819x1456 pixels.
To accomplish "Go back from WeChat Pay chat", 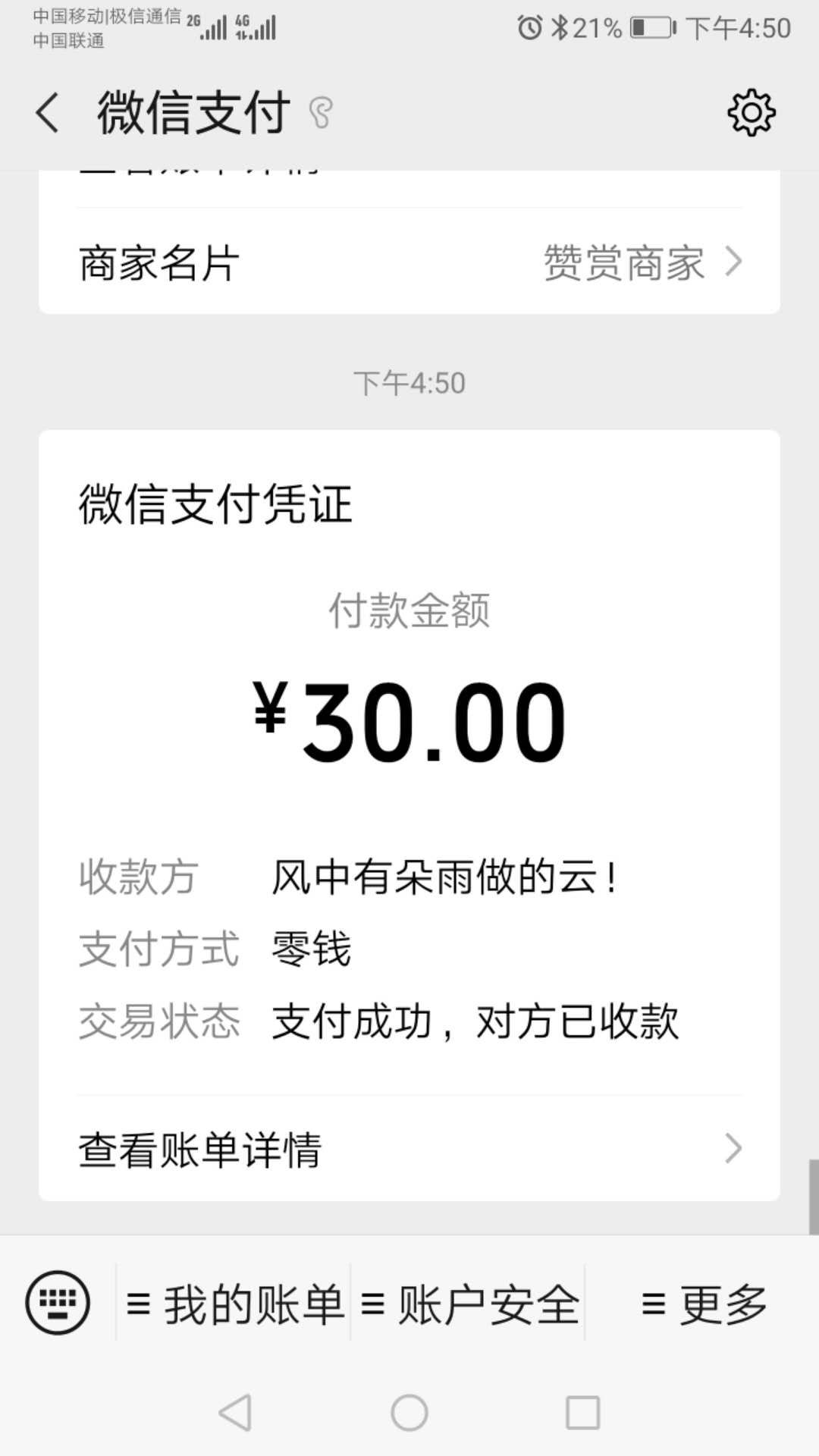I will [47, 113].
